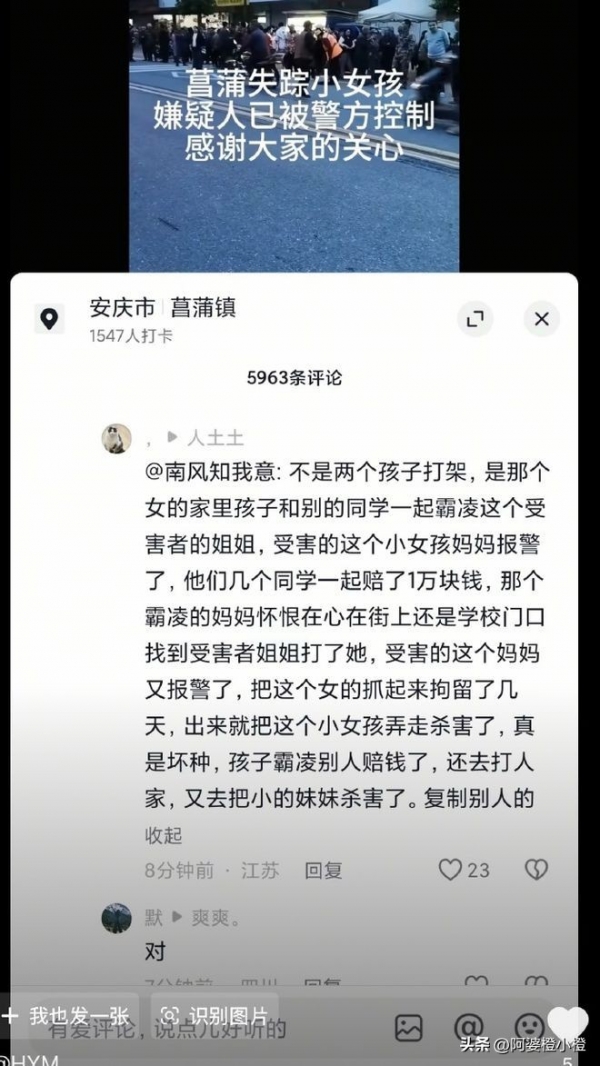Tap the white heart icon
The image size is (600, 1066).
click(568, 1022)
